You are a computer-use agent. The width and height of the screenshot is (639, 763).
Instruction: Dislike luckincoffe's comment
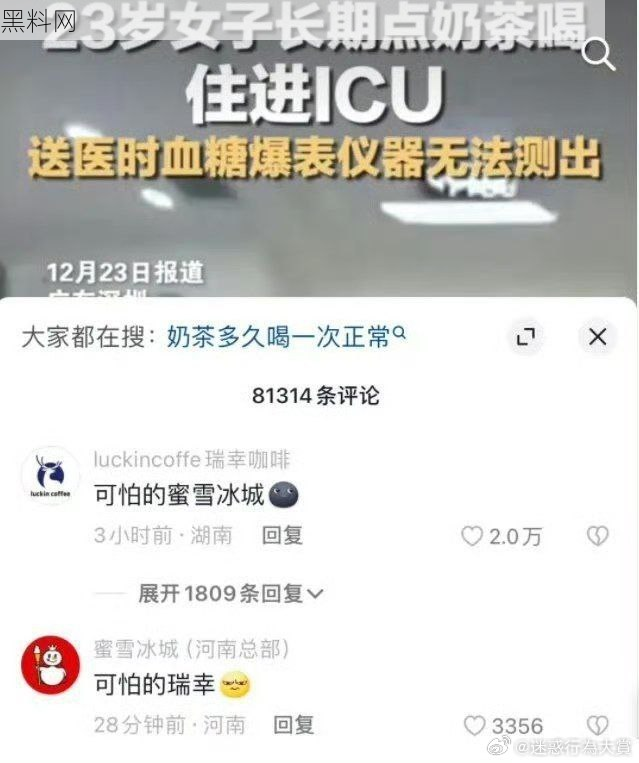(596, 537)
